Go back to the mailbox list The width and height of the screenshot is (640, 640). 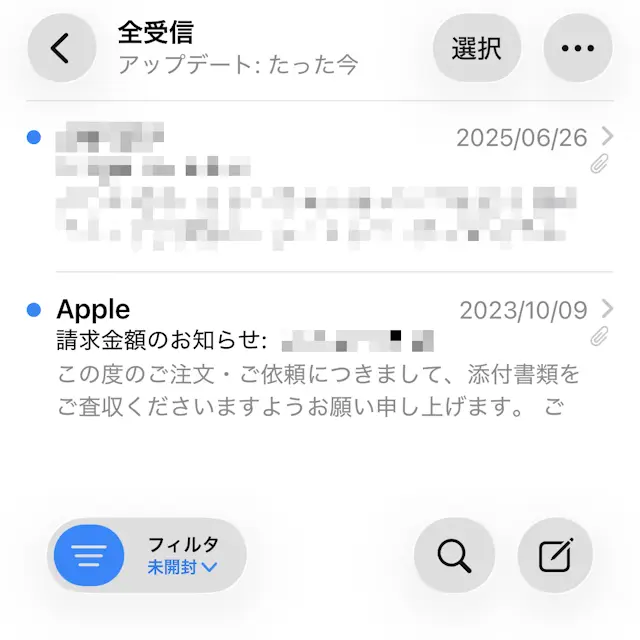[61, 48]
